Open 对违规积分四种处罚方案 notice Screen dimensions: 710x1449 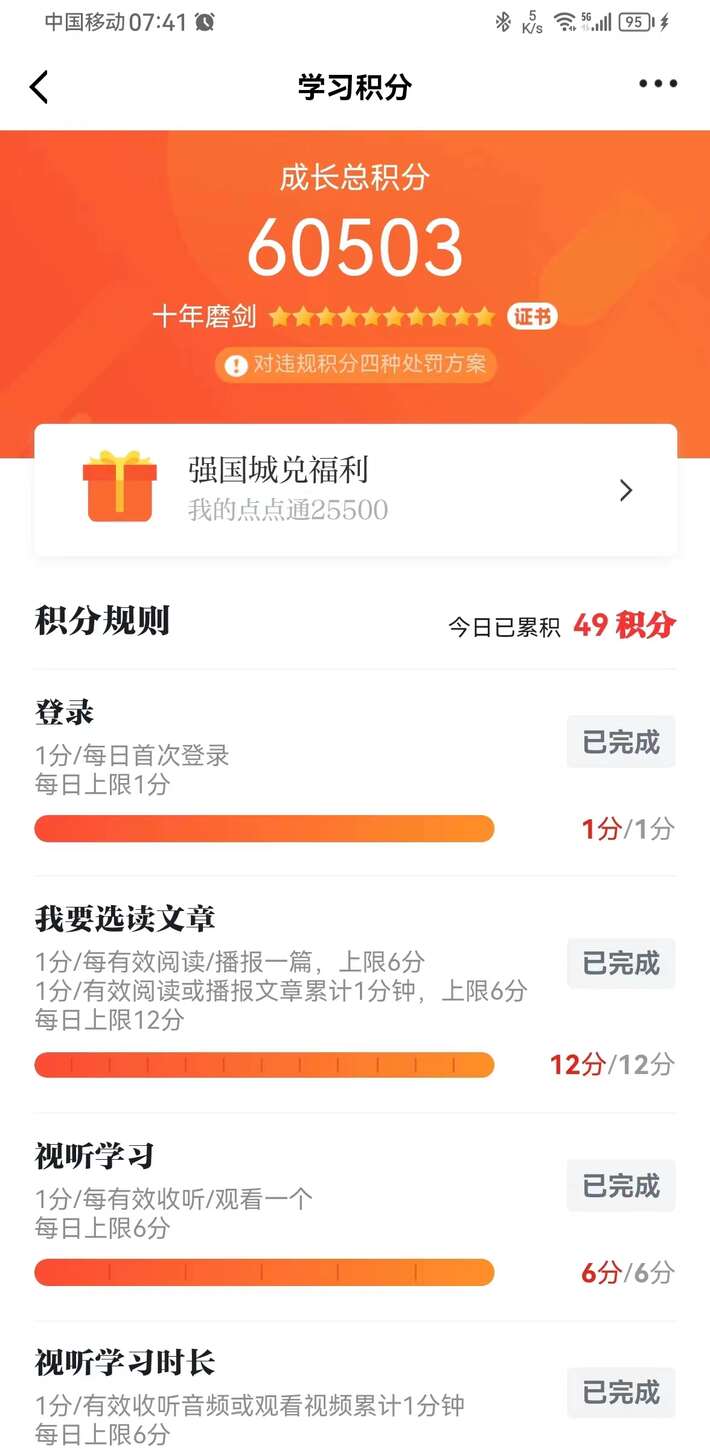(355, 364)
